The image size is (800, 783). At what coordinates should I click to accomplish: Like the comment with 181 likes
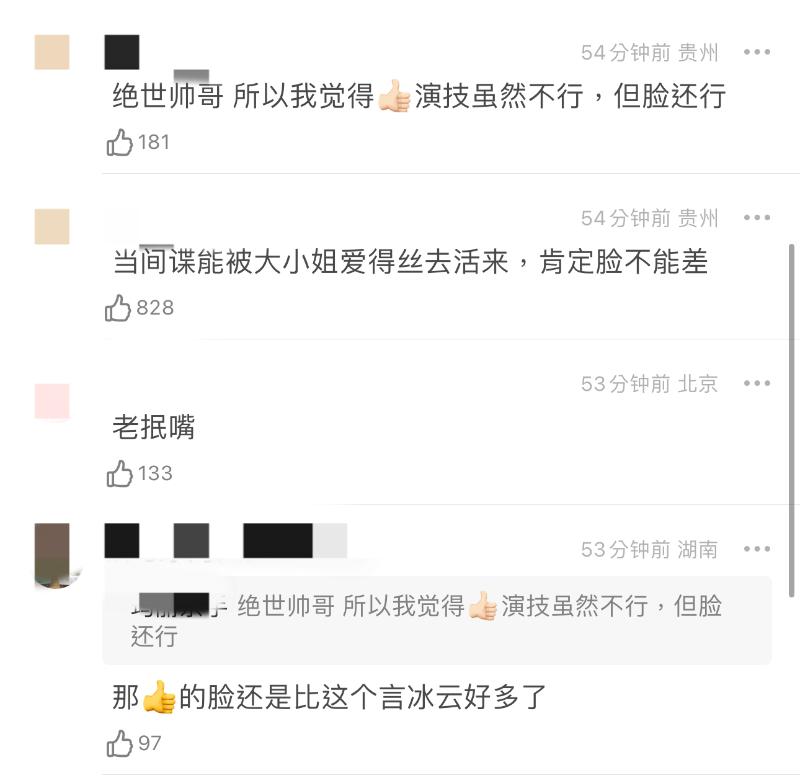[x=120, y=143]
